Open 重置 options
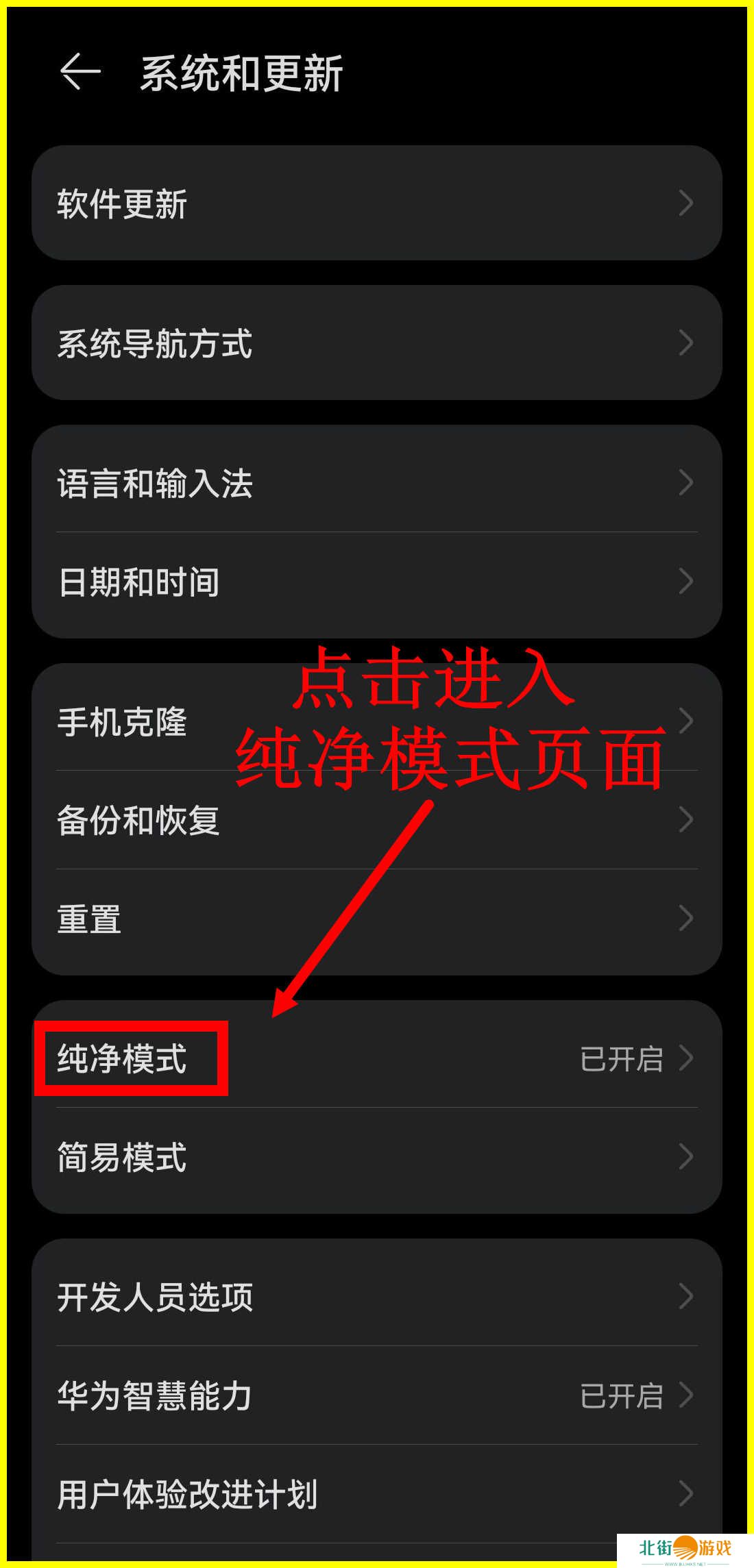 pos(376,919)
